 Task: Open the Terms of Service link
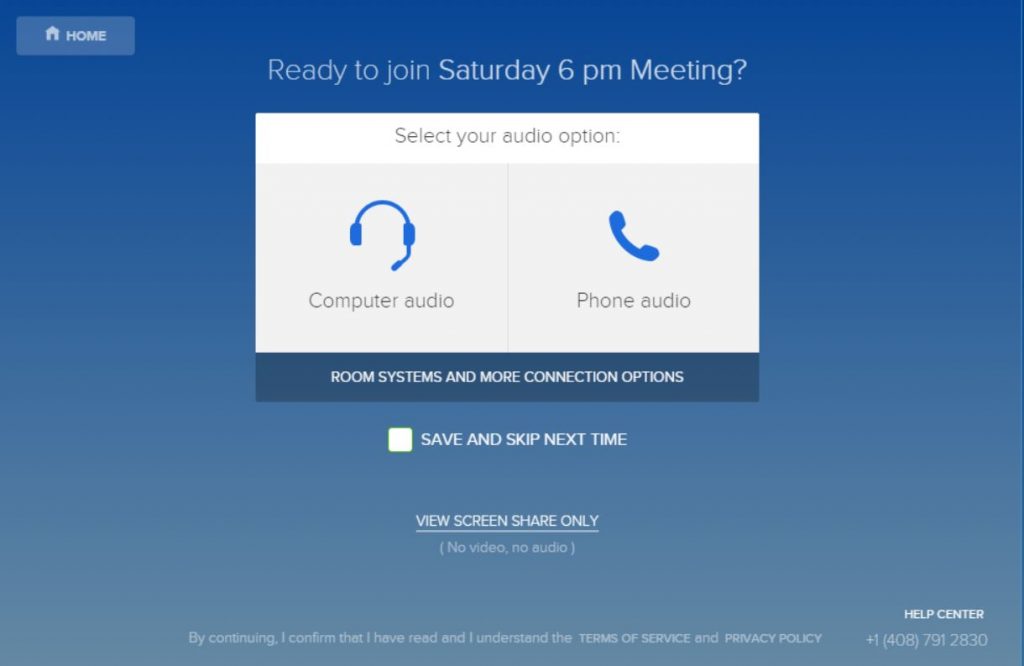[x=634, y=638]
